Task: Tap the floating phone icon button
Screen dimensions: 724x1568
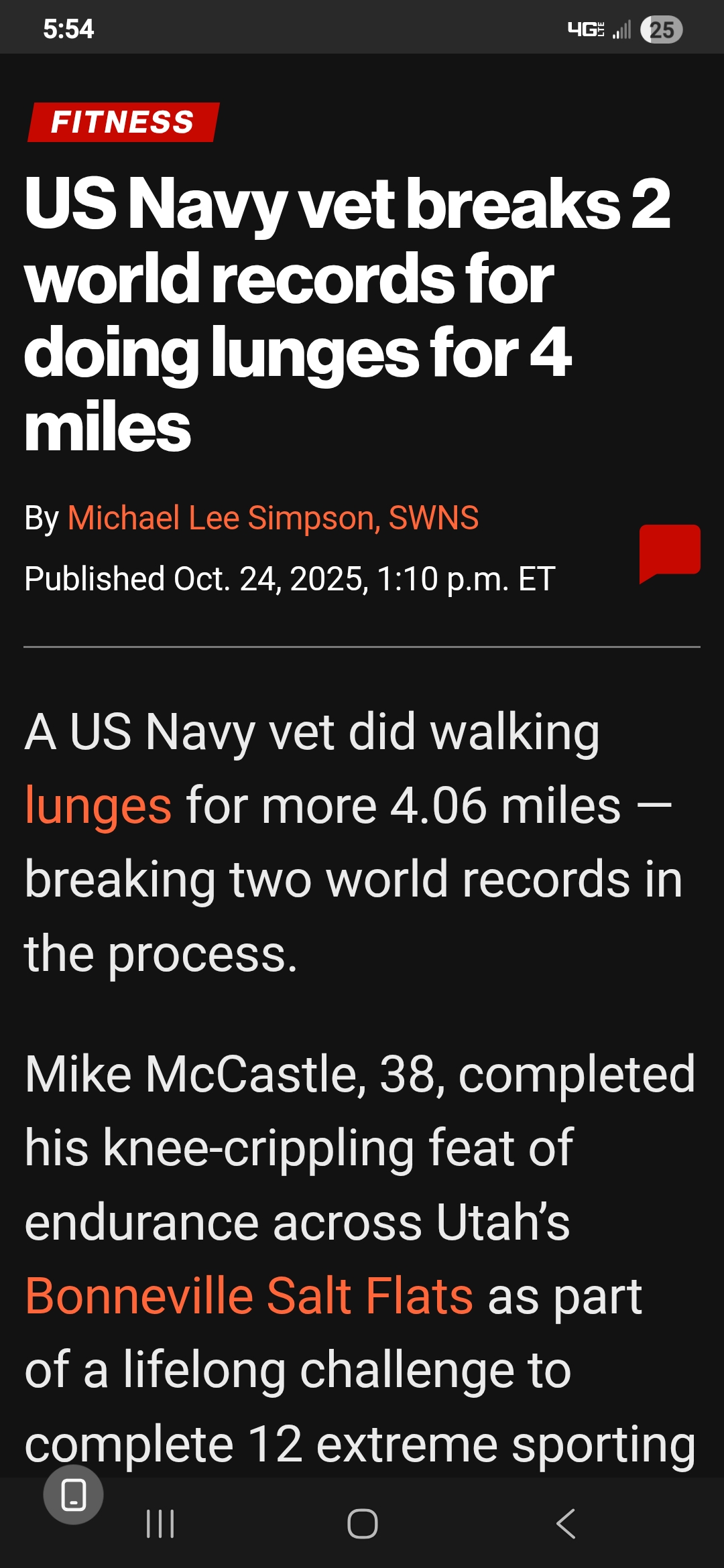Action: [74, 1494]
